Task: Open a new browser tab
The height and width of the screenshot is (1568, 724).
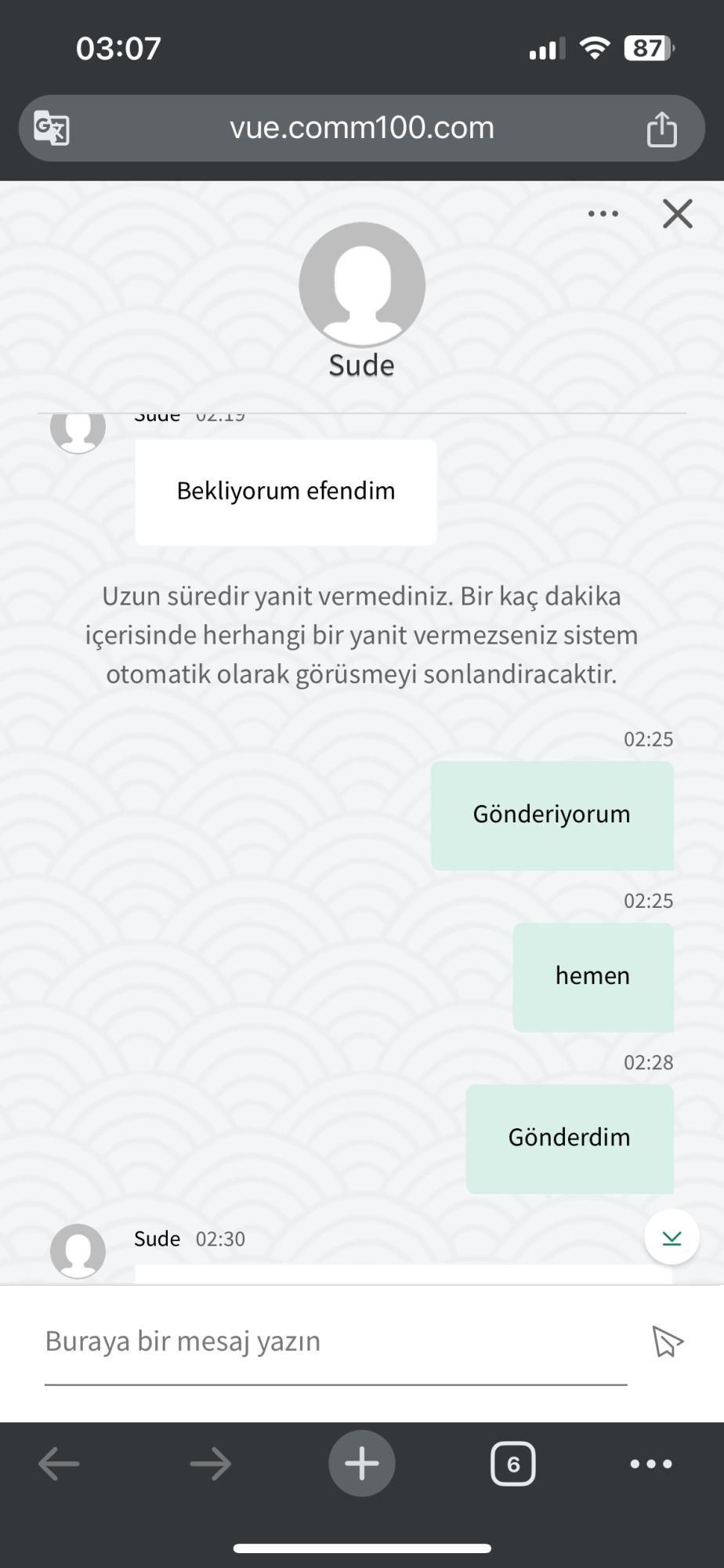Action: coord(361,1463)
